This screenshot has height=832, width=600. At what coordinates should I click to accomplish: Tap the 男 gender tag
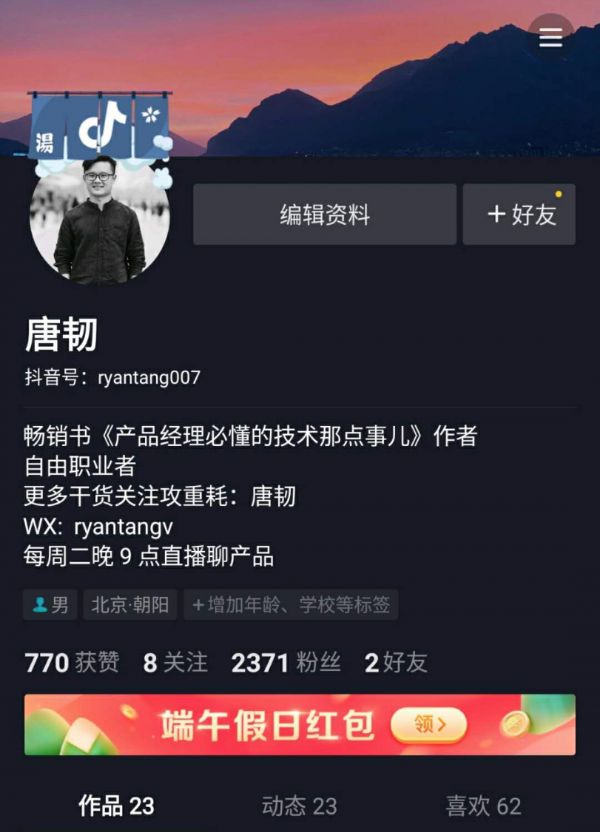(x=51, y=605)
